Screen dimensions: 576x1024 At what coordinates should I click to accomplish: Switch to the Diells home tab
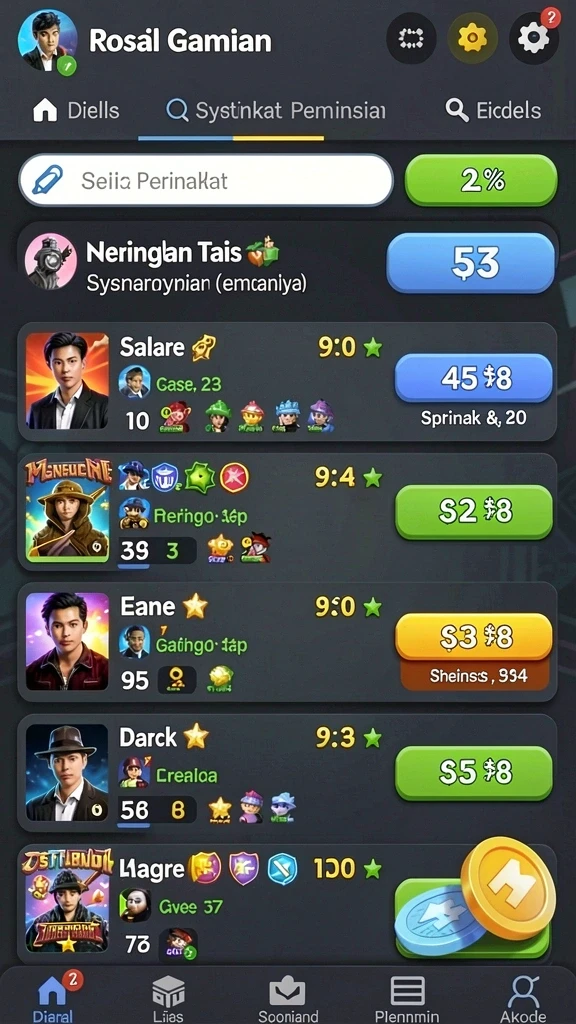coord(76,110)
